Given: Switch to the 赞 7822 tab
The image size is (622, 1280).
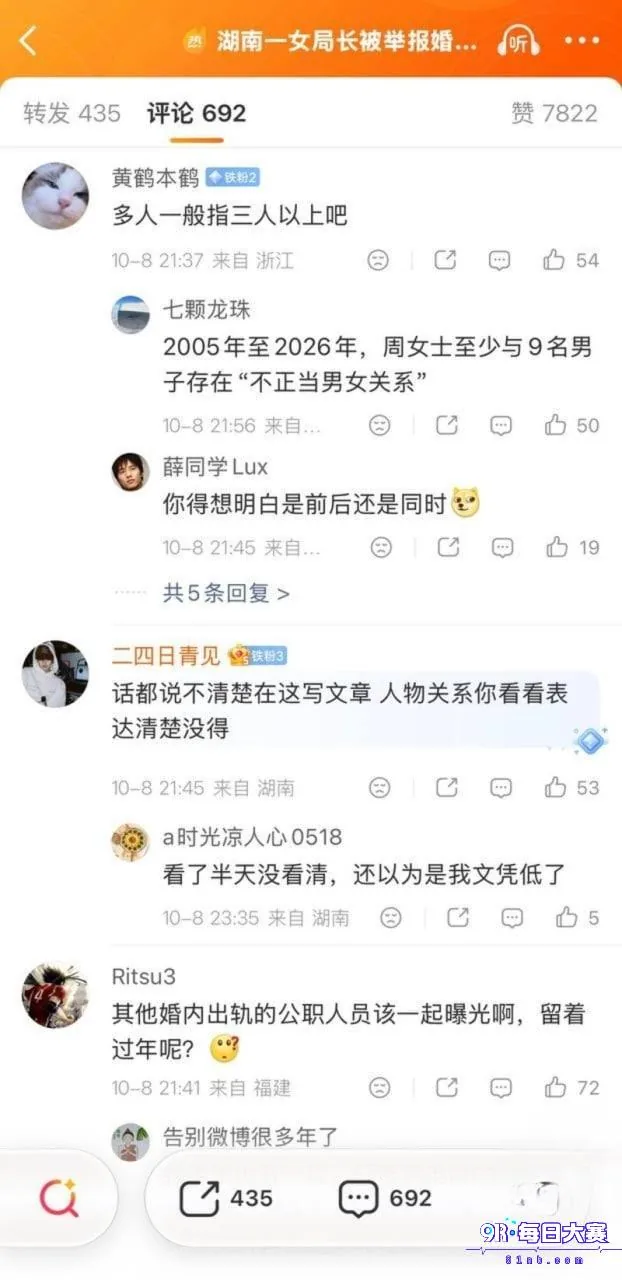Looking at the screenshot, I should pos(554,113).
